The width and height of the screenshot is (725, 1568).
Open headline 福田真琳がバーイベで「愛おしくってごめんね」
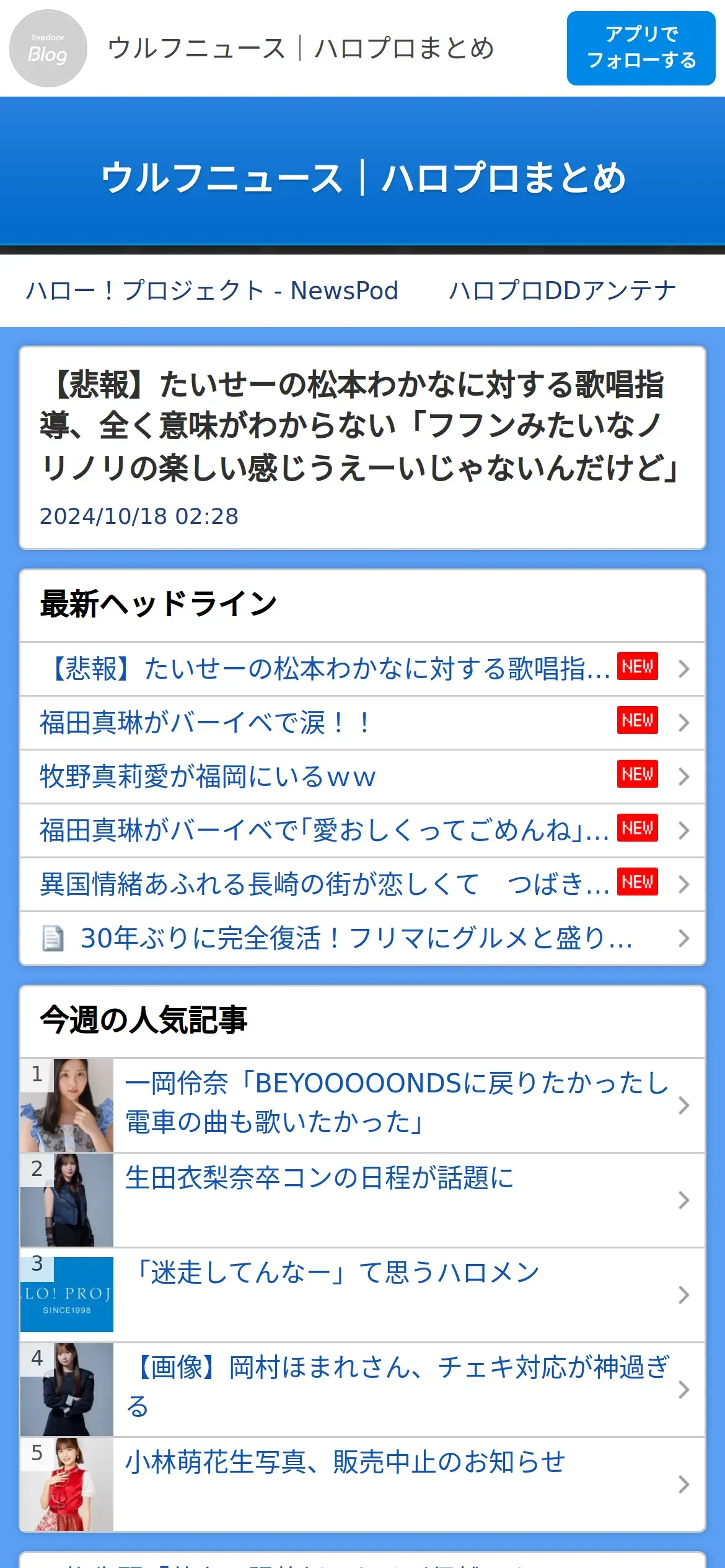[x=362, y=830]
